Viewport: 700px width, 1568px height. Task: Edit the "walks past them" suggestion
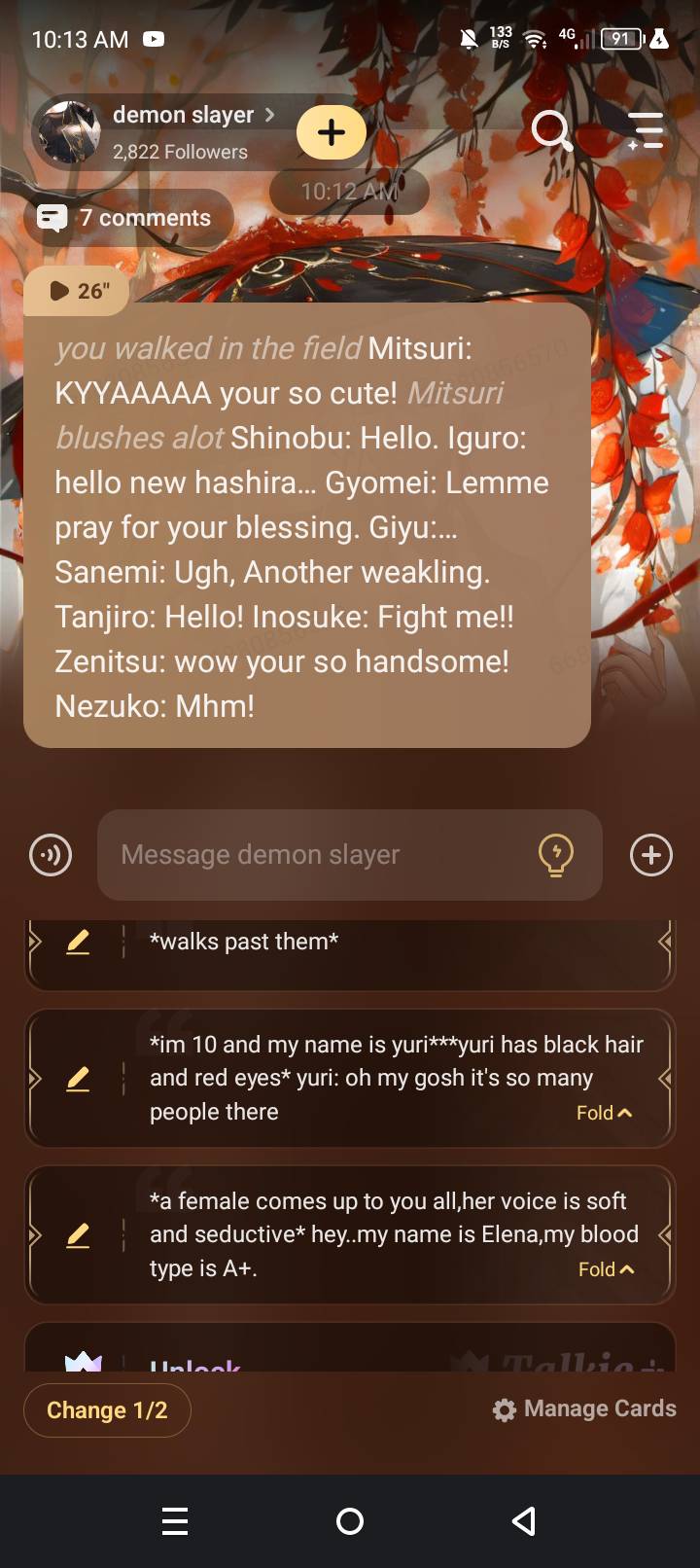(x=78, y=942)
